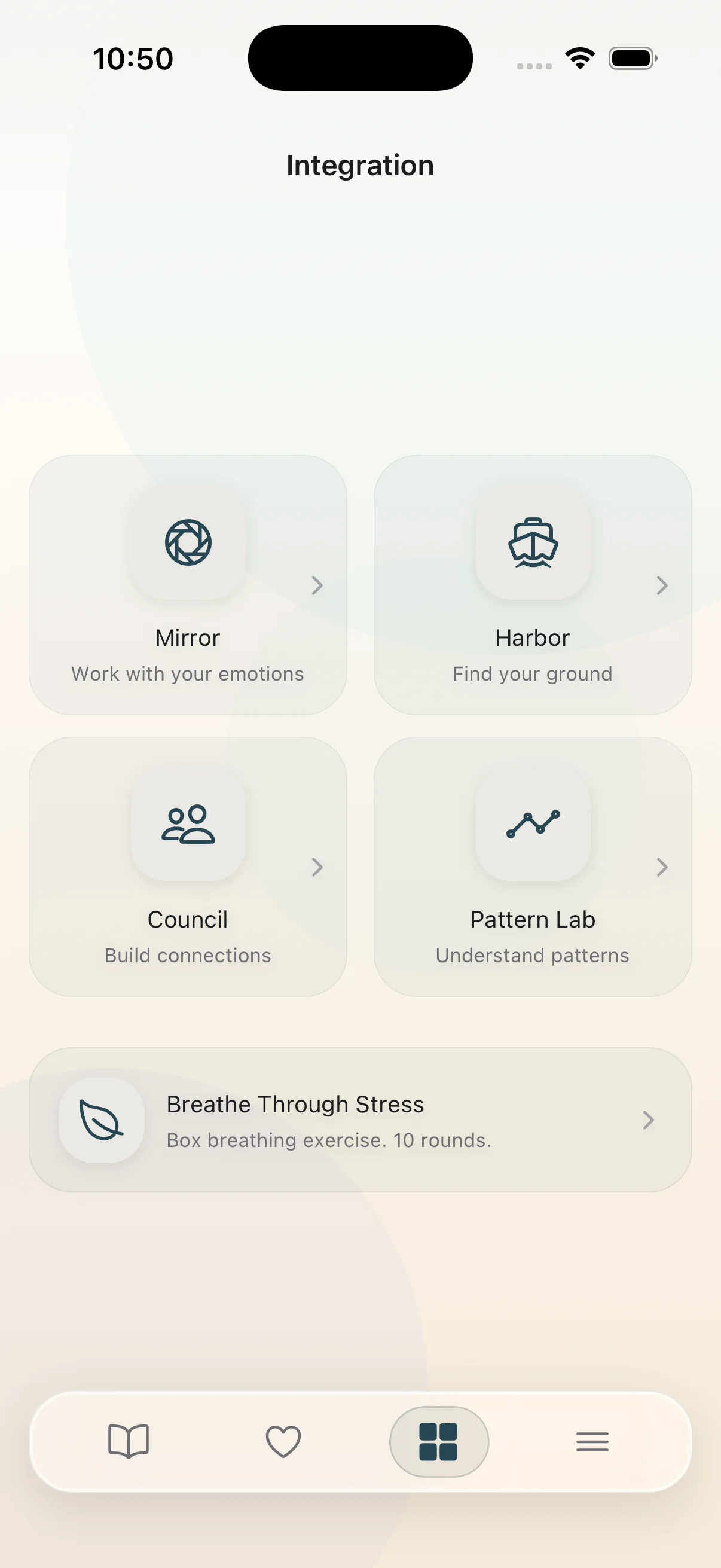Open the Council card via its chevron
Screen dimensions: 721x1568
[317, 867]
